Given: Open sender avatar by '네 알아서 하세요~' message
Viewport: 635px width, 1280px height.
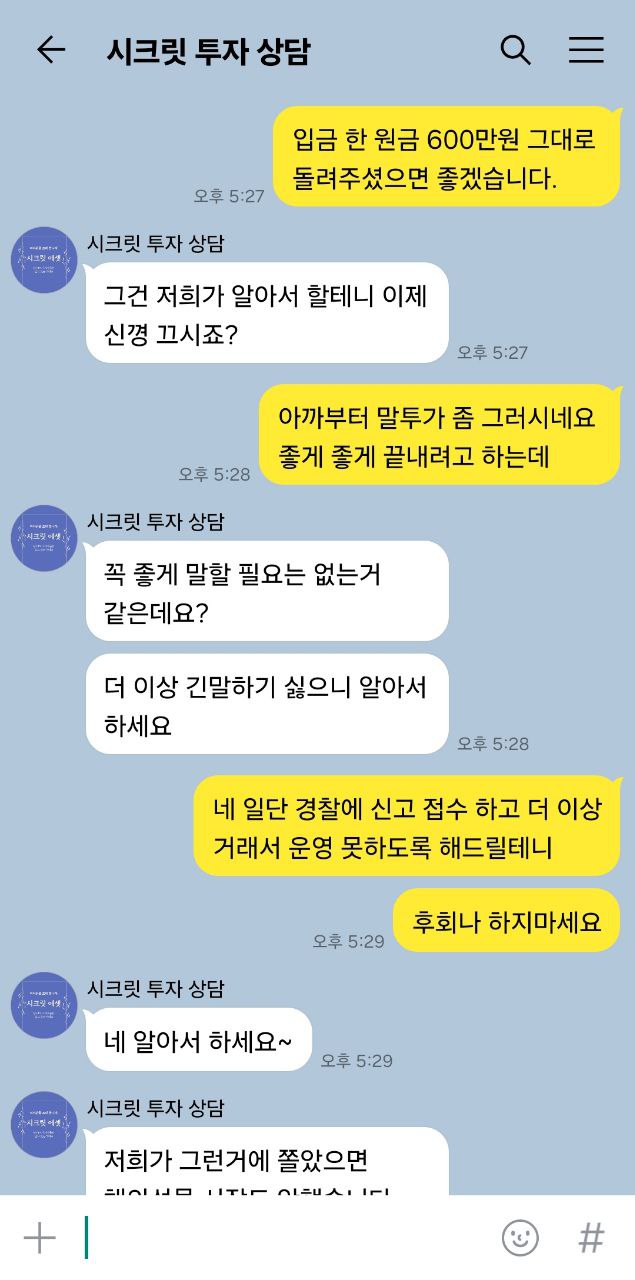Looking at the screenshot, I should [44, 1005].
